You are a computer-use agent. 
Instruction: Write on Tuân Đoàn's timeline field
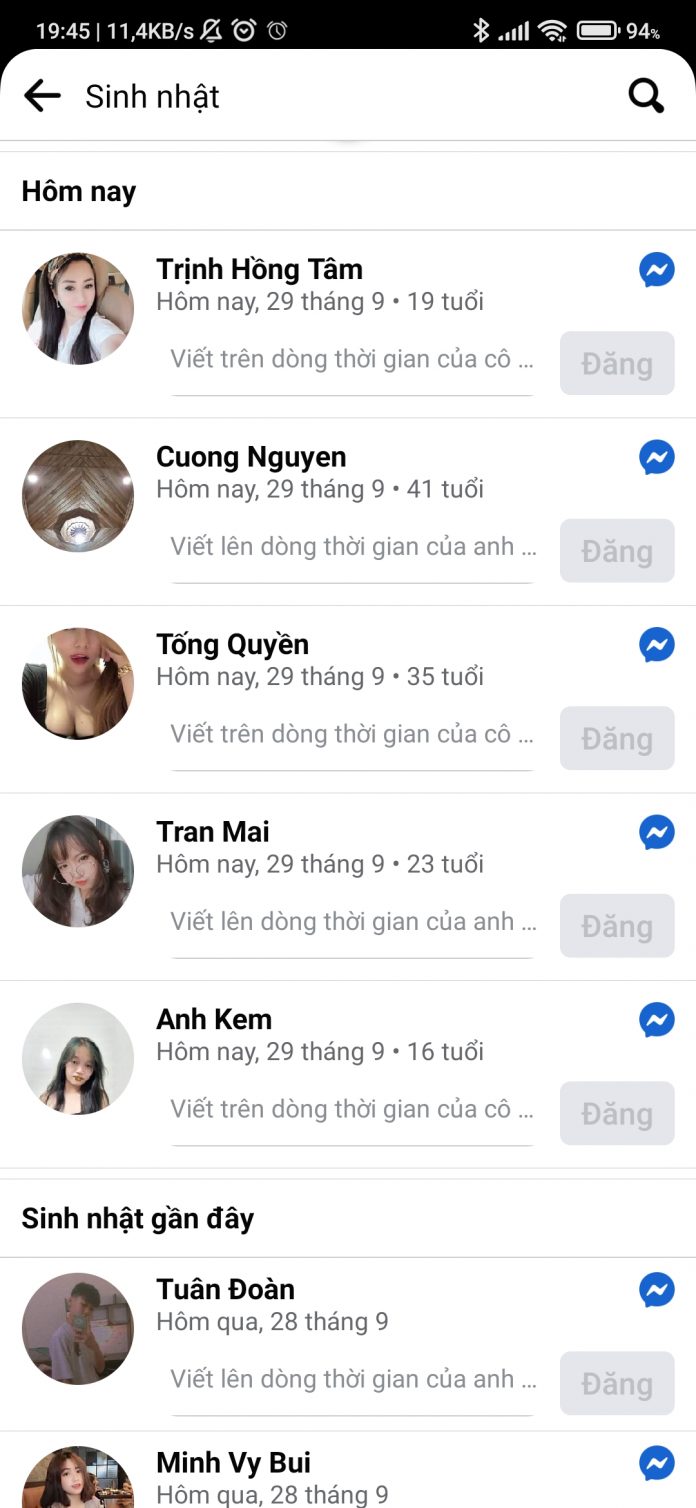coord(352,1380)
